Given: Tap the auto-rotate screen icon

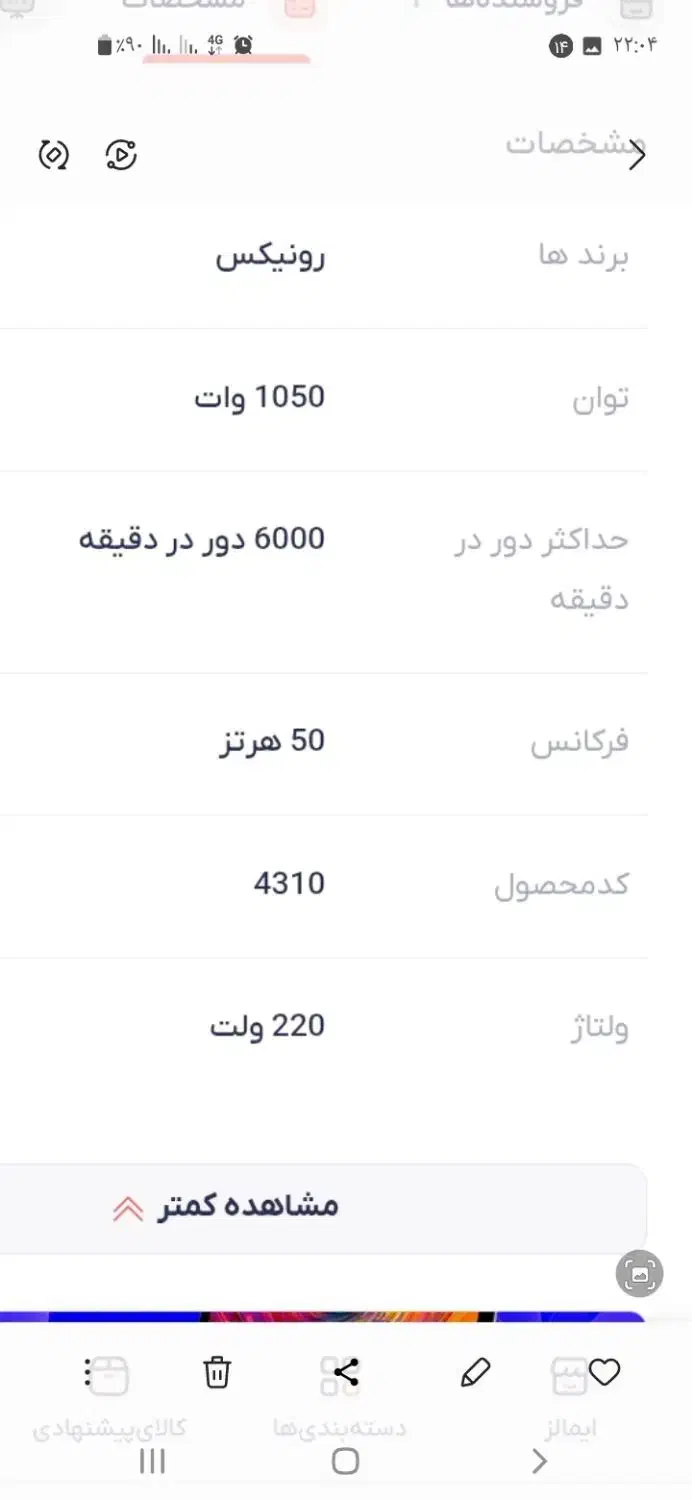Looking at the screenshot, I should (54, 155).
